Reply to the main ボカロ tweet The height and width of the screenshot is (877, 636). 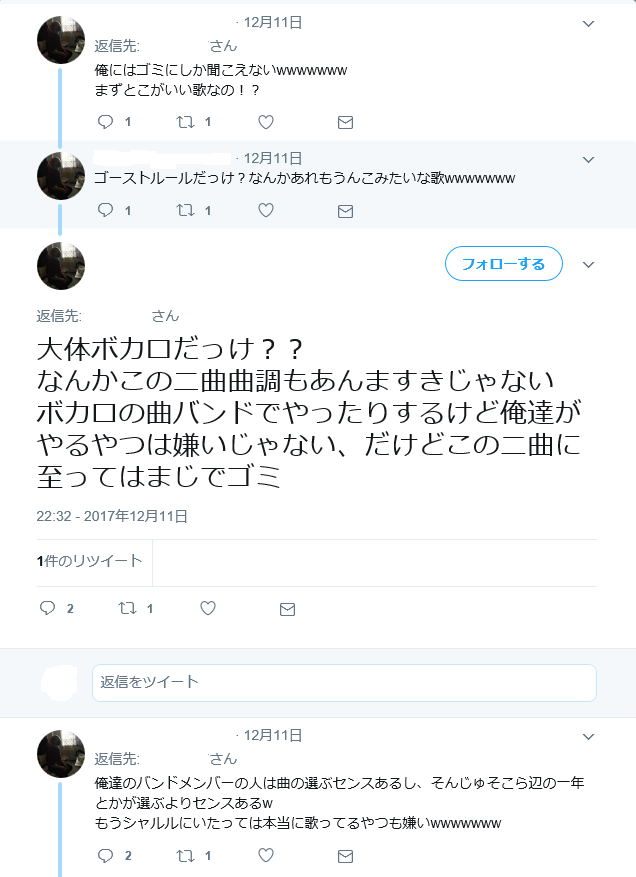point(47,608)
